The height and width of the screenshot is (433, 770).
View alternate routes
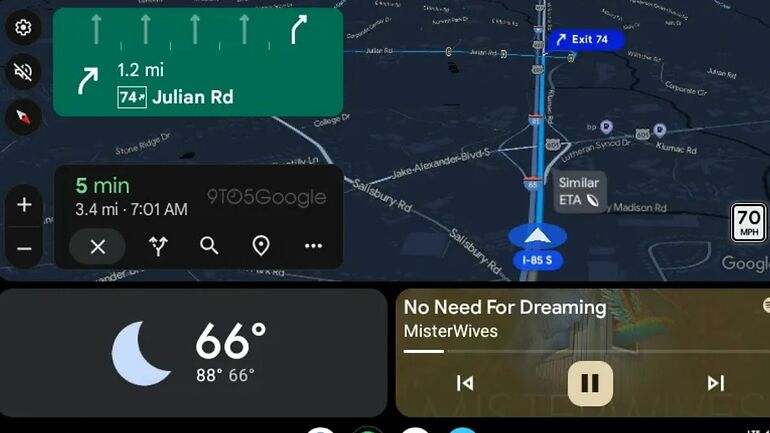tap(157, 246)
